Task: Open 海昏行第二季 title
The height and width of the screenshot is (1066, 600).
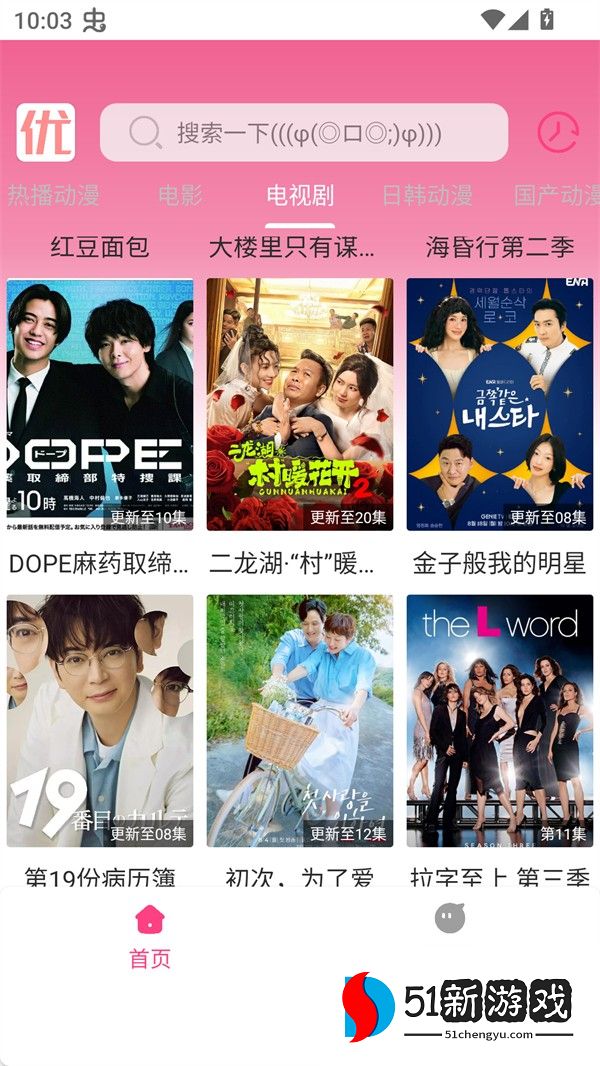Action: 500,247
